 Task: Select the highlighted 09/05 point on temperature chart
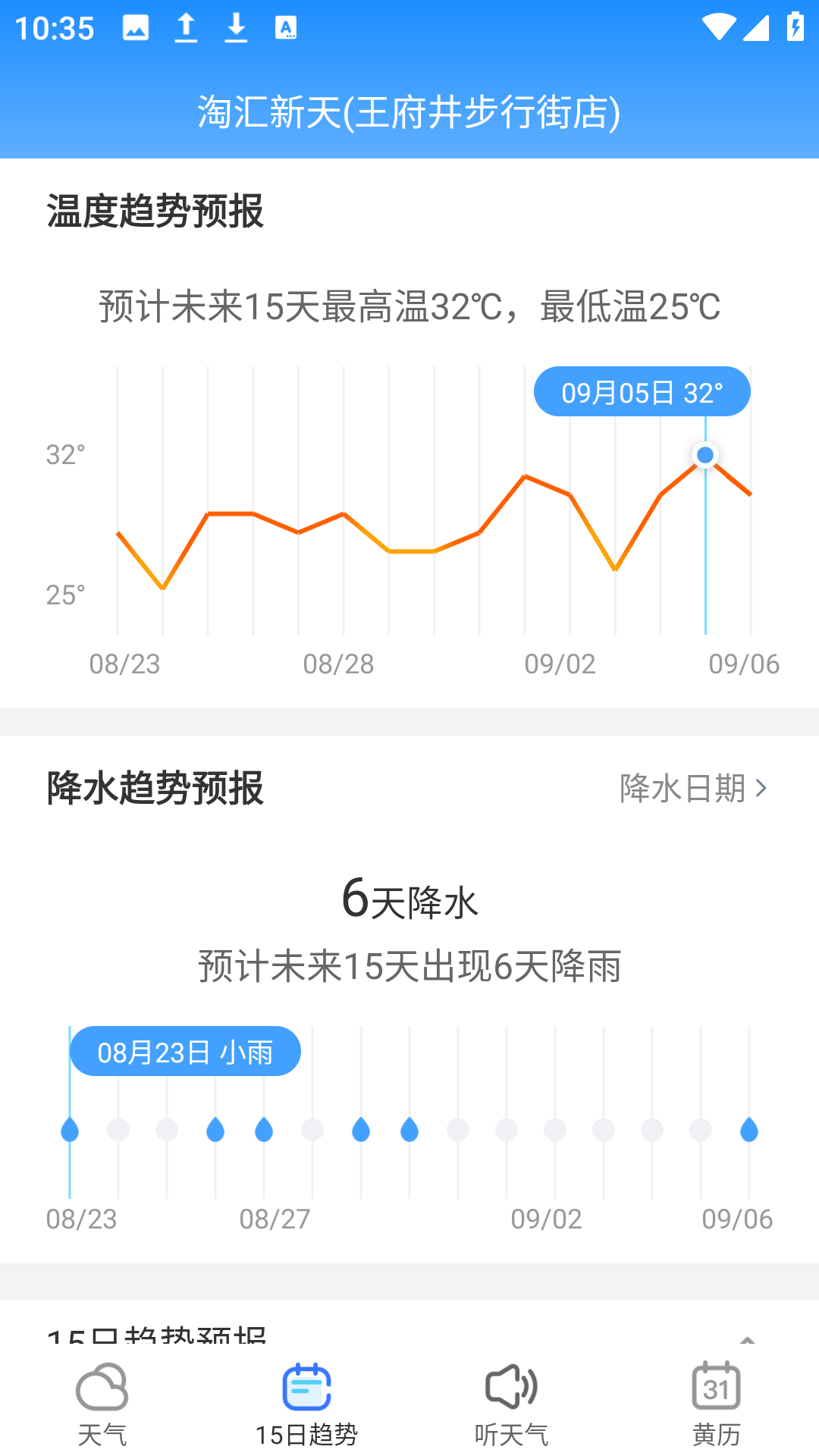[704, 454]
